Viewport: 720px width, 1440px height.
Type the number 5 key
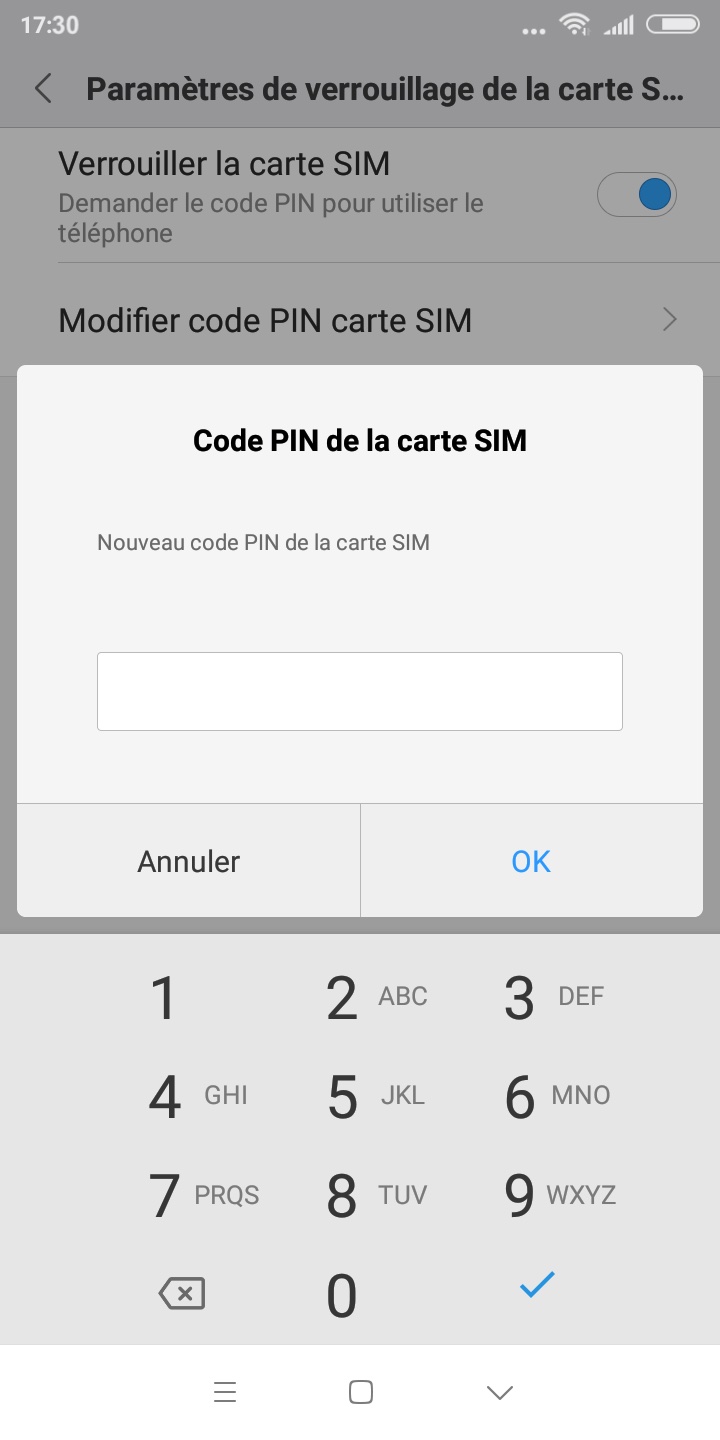point(360,1096)
